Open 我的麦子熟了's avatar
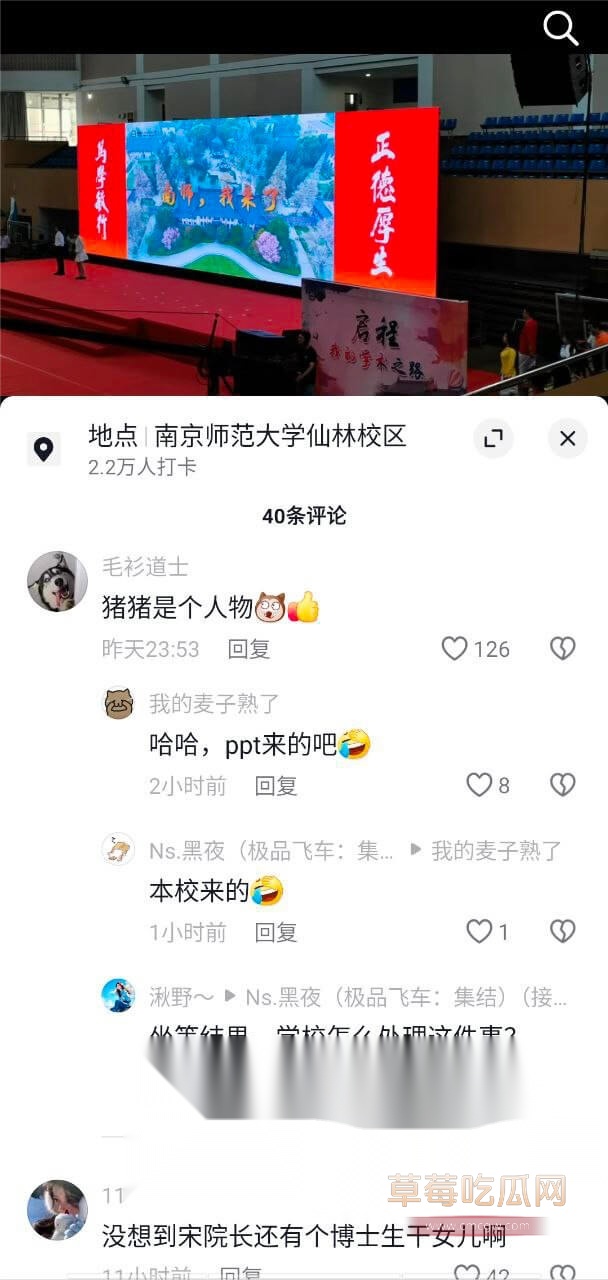Image resolution: width=608 pixels, height=1280 pixels. [119, 703]
